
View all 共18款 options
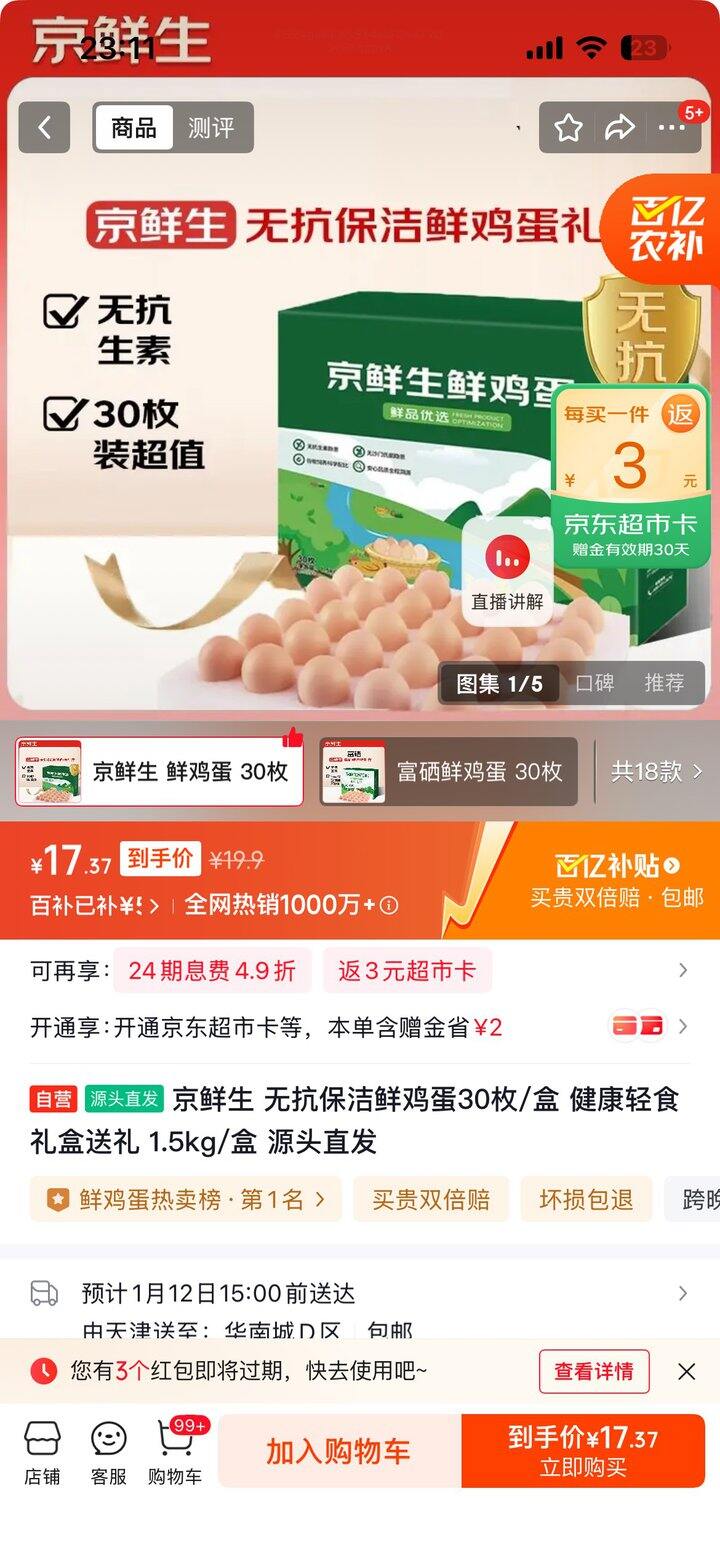tap(656, 772)
